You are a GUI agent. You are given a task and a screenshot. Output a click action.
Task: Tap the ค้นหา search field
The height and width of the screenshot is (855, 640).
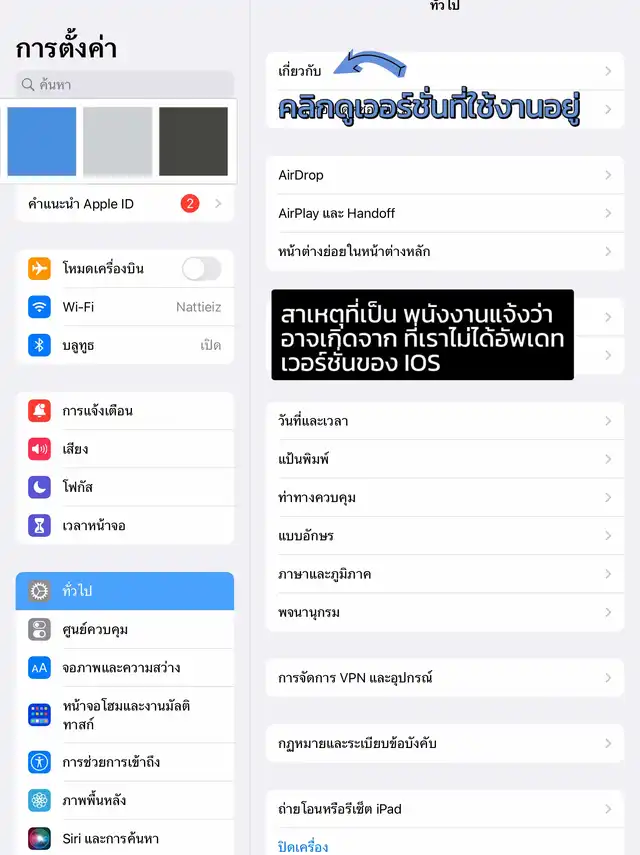coord(125,85)
